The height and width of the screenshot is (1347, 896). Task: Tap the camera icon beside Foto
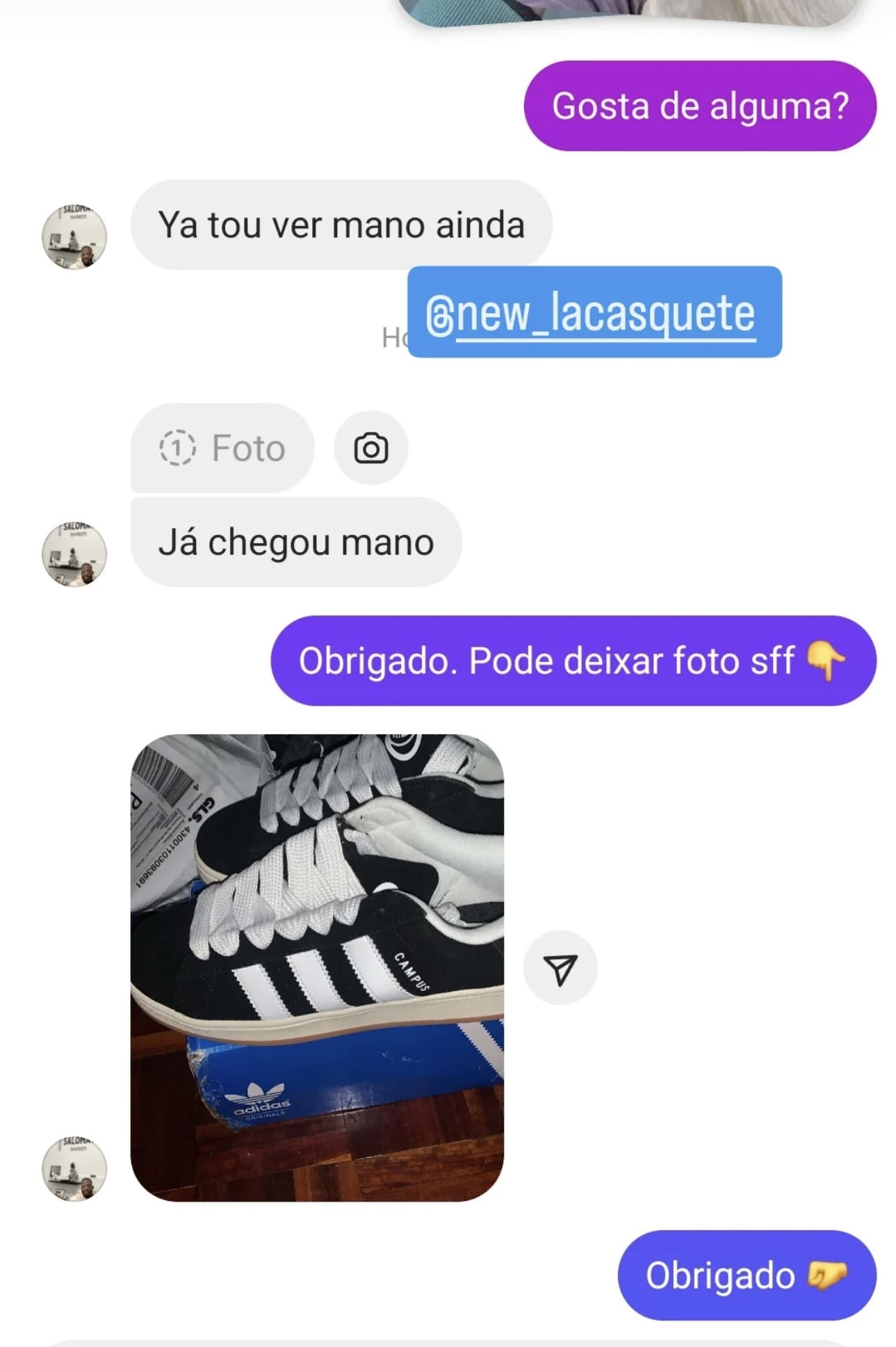click(370, 448)
